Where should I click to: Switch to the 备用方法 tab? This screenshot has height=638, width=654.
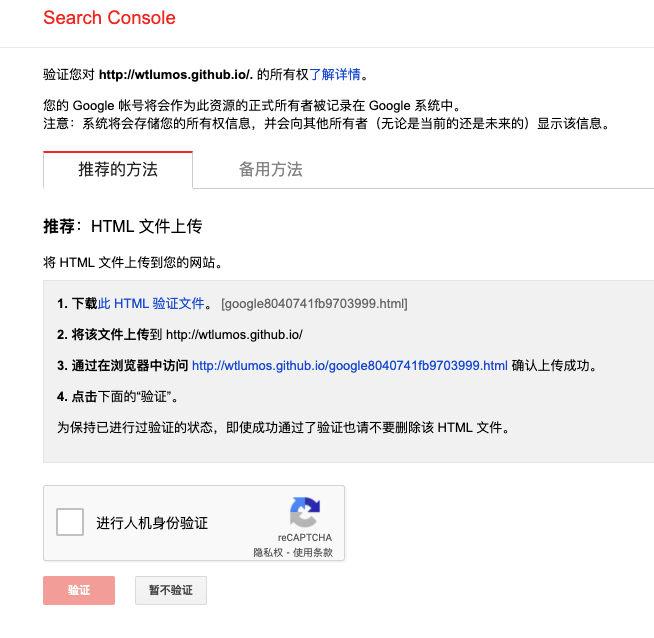pos(270,169)
